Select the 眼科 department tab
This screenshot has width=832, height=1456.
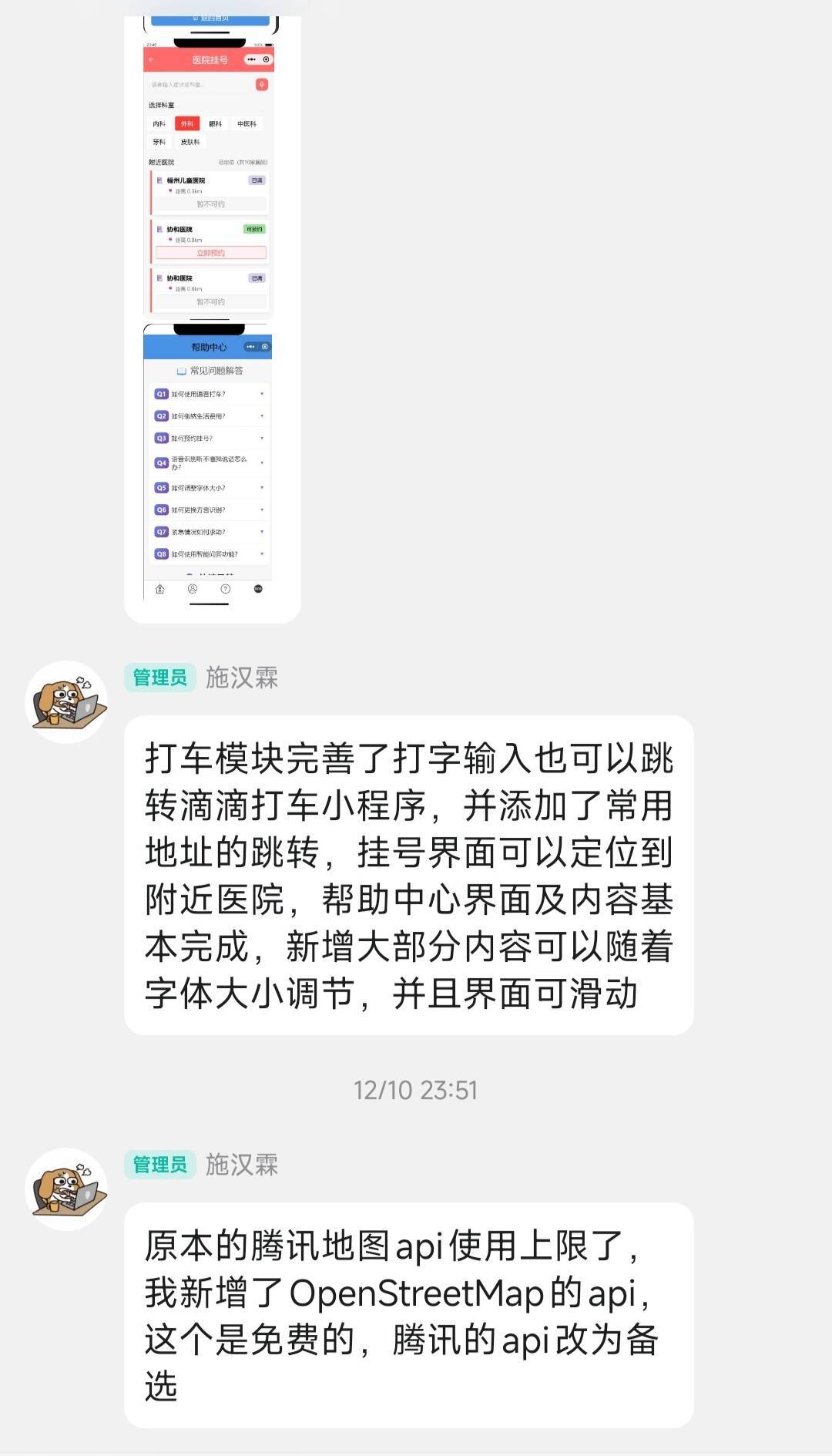point(215,124)
